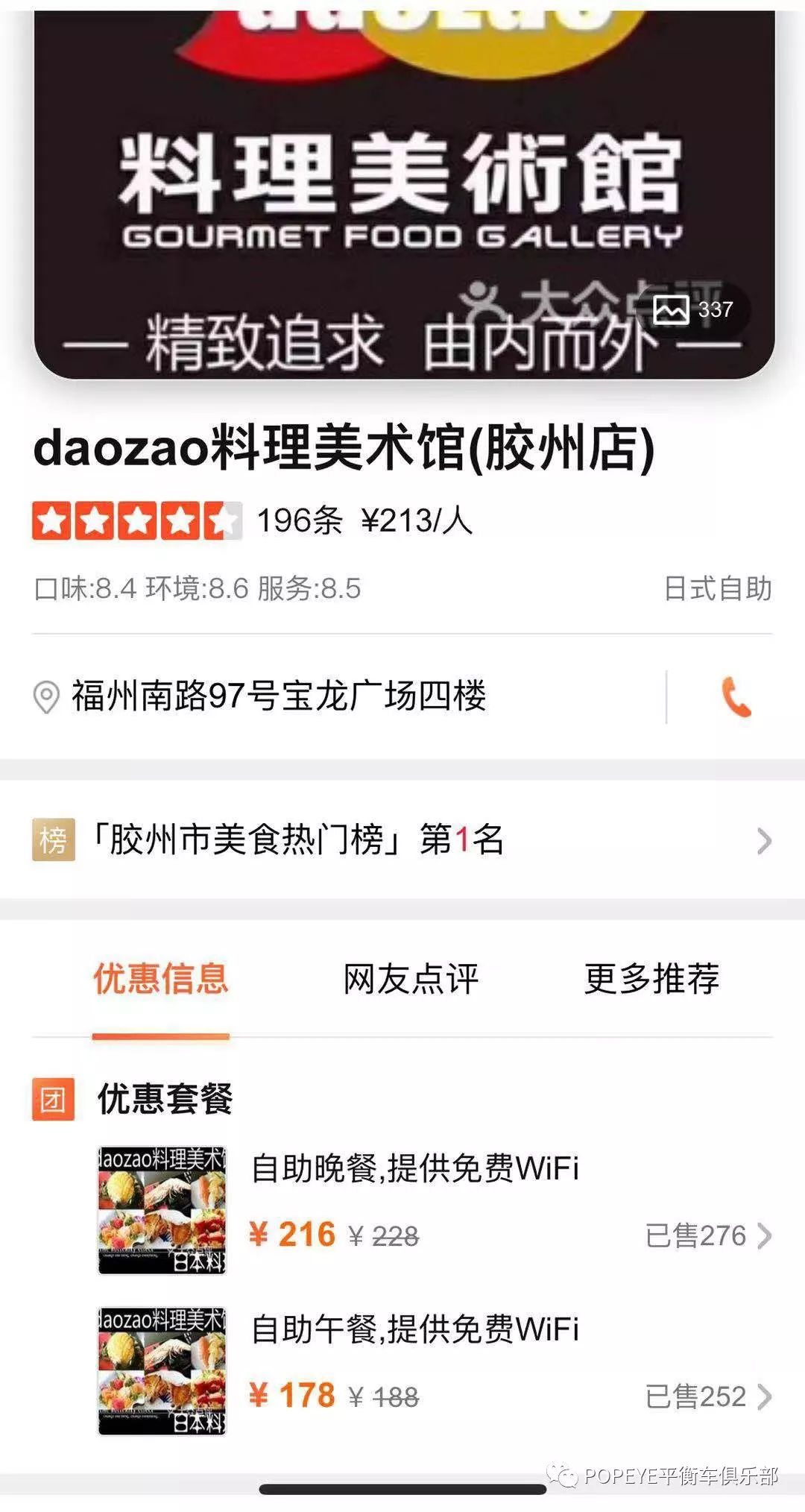Open the 胶州市美食热门榜 ranking
The image size is (805, 1512).
[x=402, y=840]
